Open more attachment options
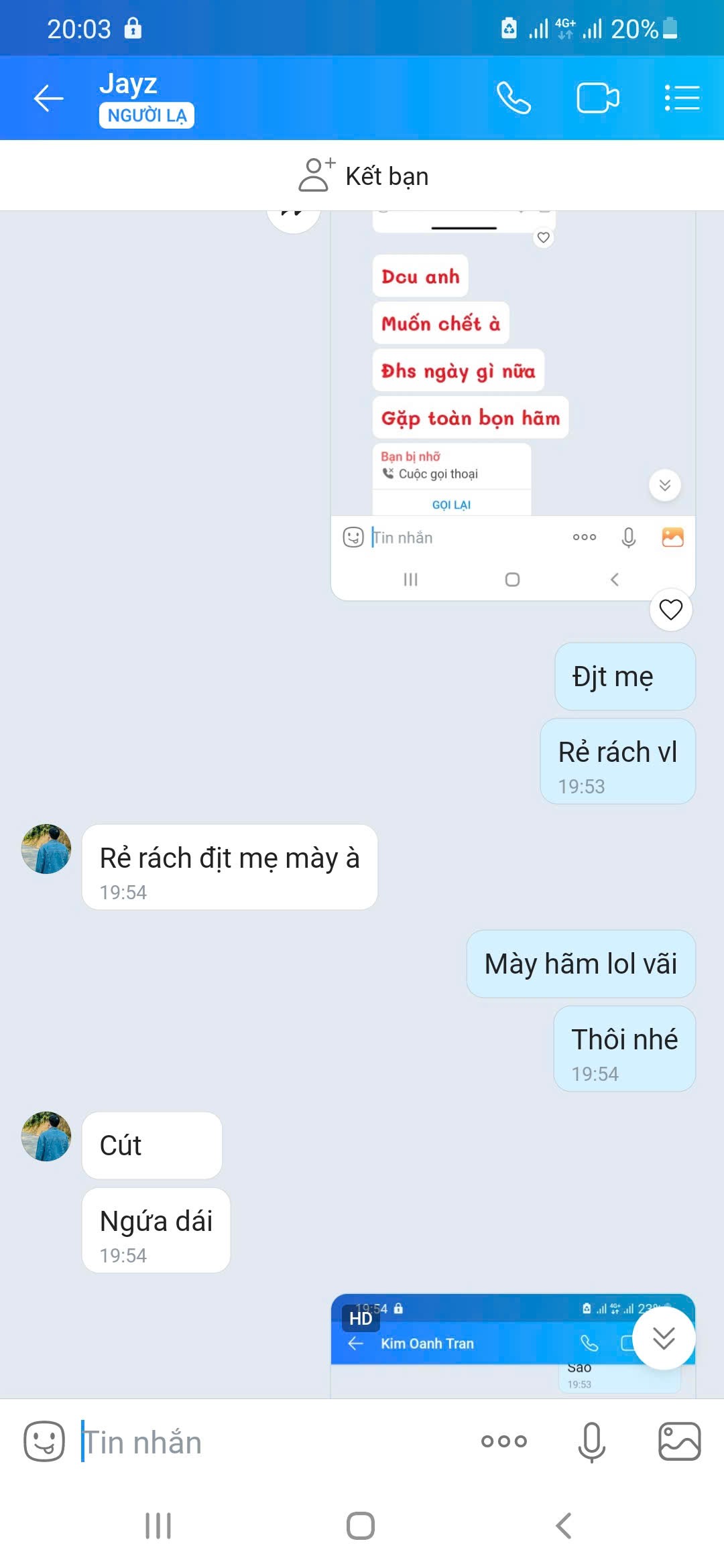The image size is (724, 1568). tap(504, 1441)
